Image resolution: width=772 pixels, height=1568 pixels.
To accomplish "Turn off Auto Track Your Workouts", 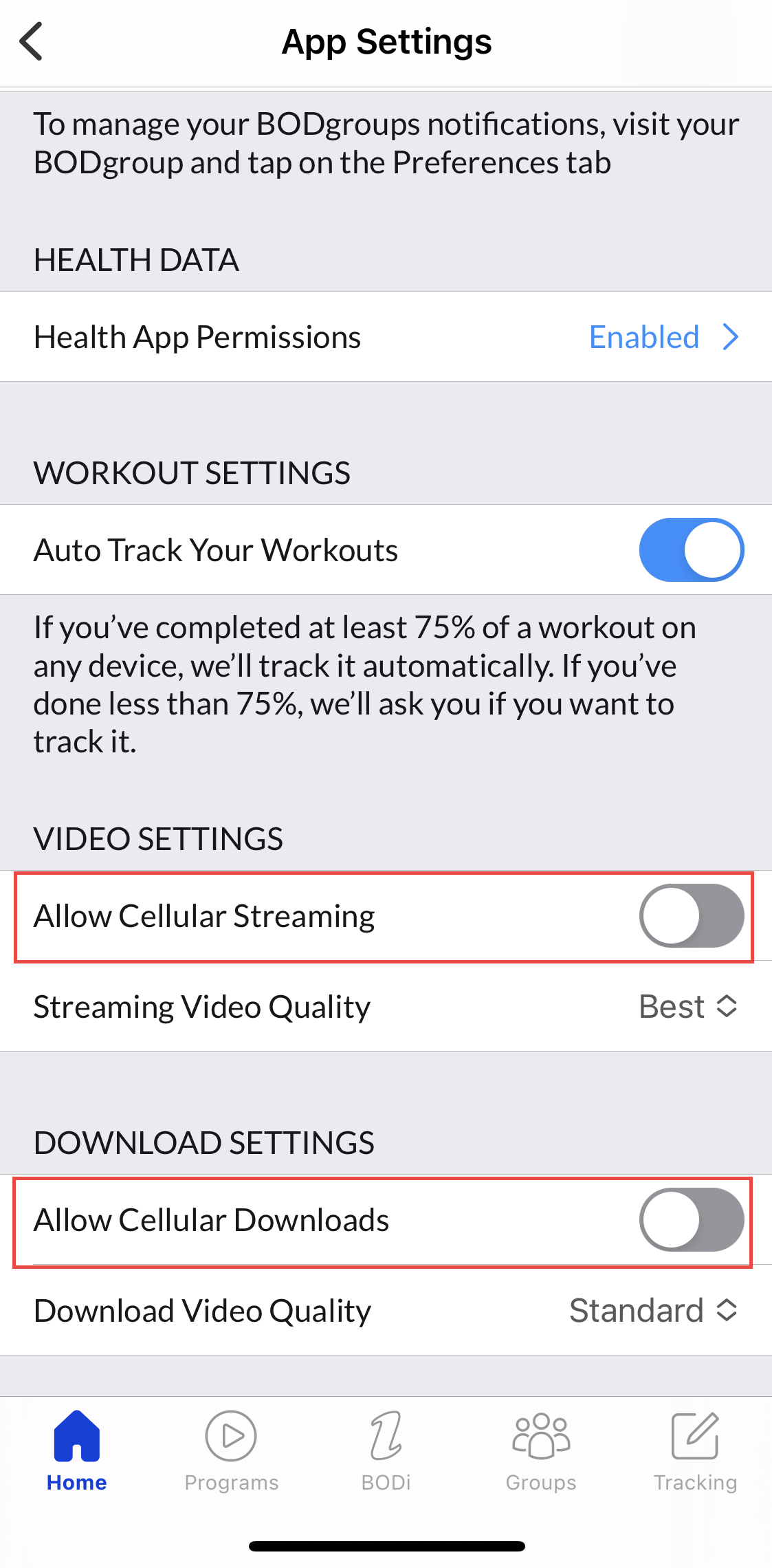I will (x=691, y=549).
